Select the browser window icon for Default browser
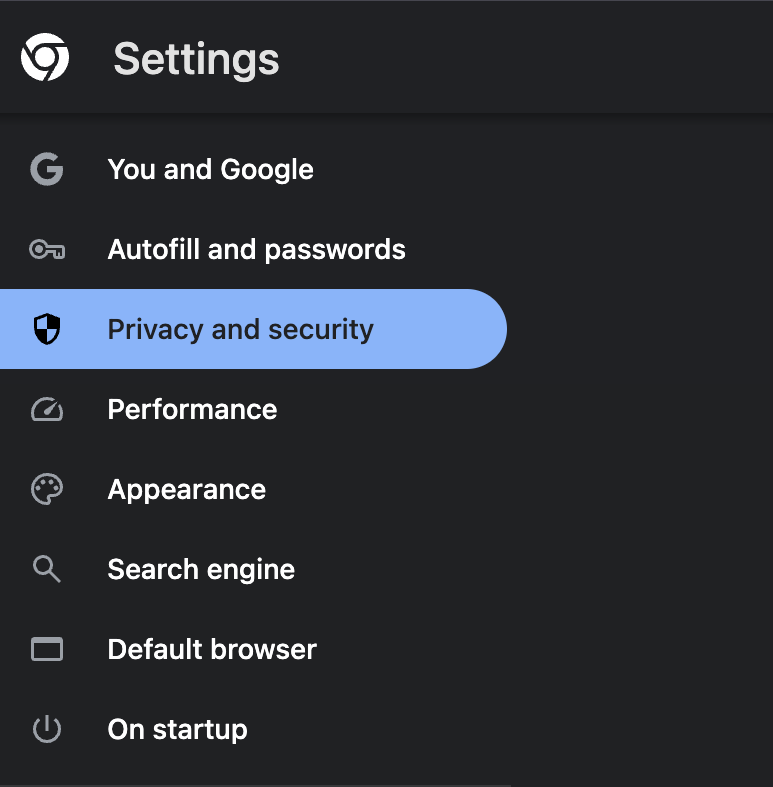773x787 pixels. (x=46, y=649)
